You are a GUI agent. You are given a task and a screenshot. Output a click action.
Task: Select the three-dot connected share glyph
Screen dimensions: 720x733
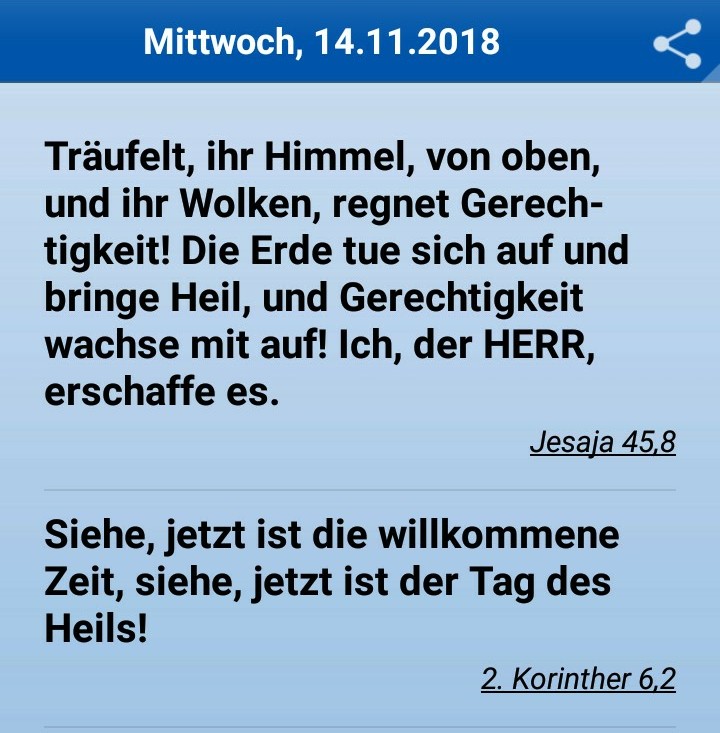pos(674,41)
